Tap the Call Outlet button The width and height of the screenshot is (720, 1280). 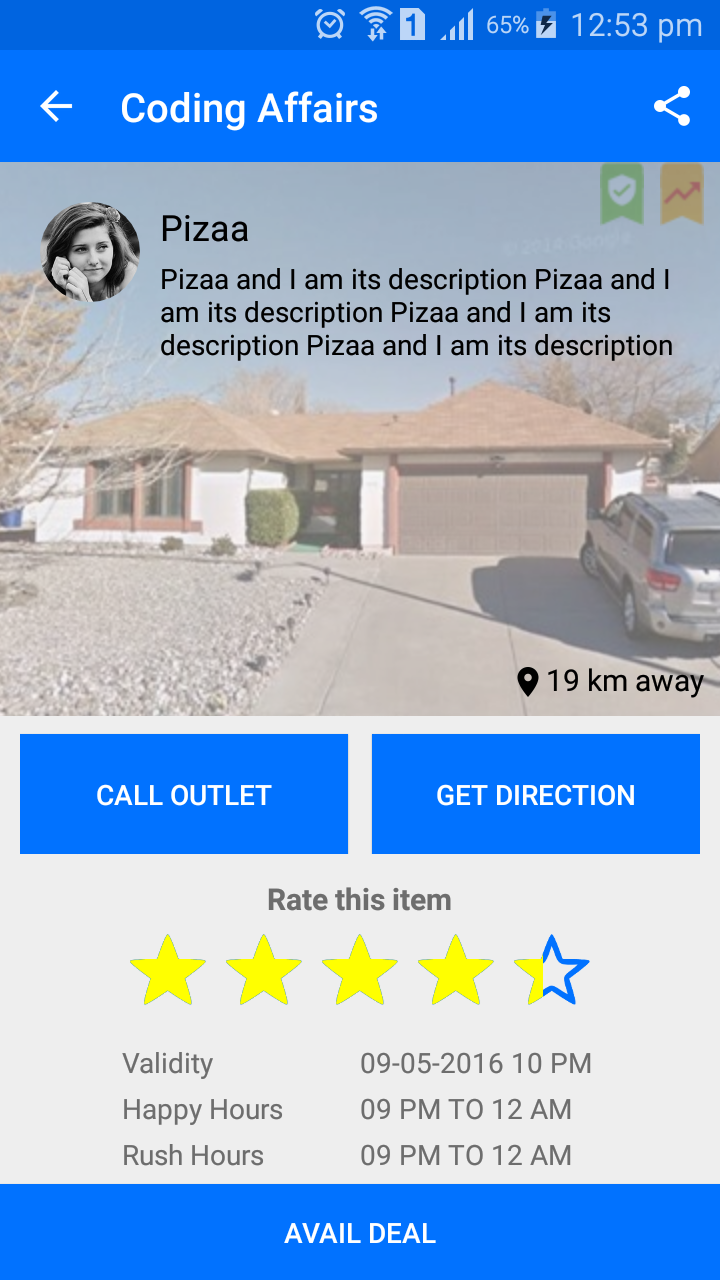tap(184, 794)
